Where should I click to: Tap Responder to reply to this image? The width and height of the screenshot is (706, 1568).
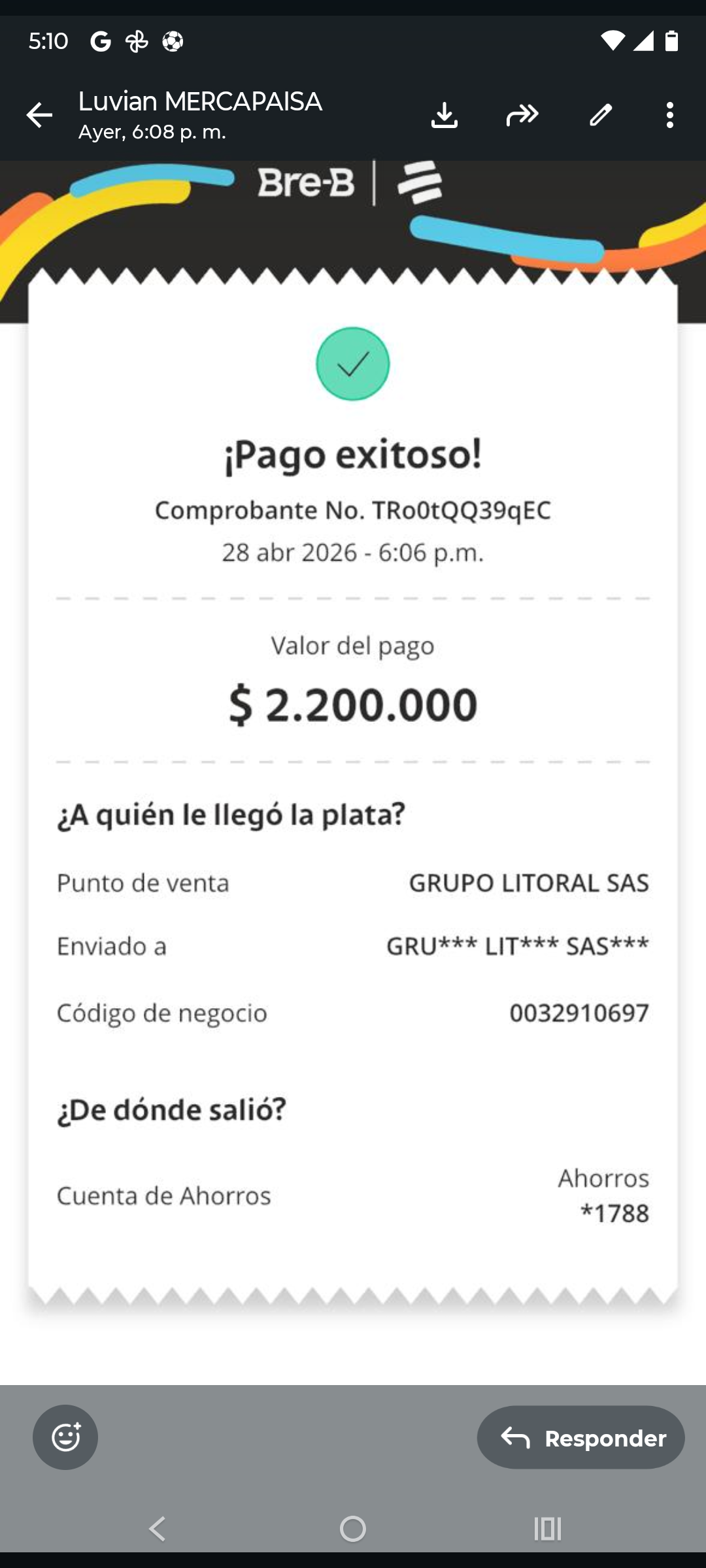[580, 1437]
